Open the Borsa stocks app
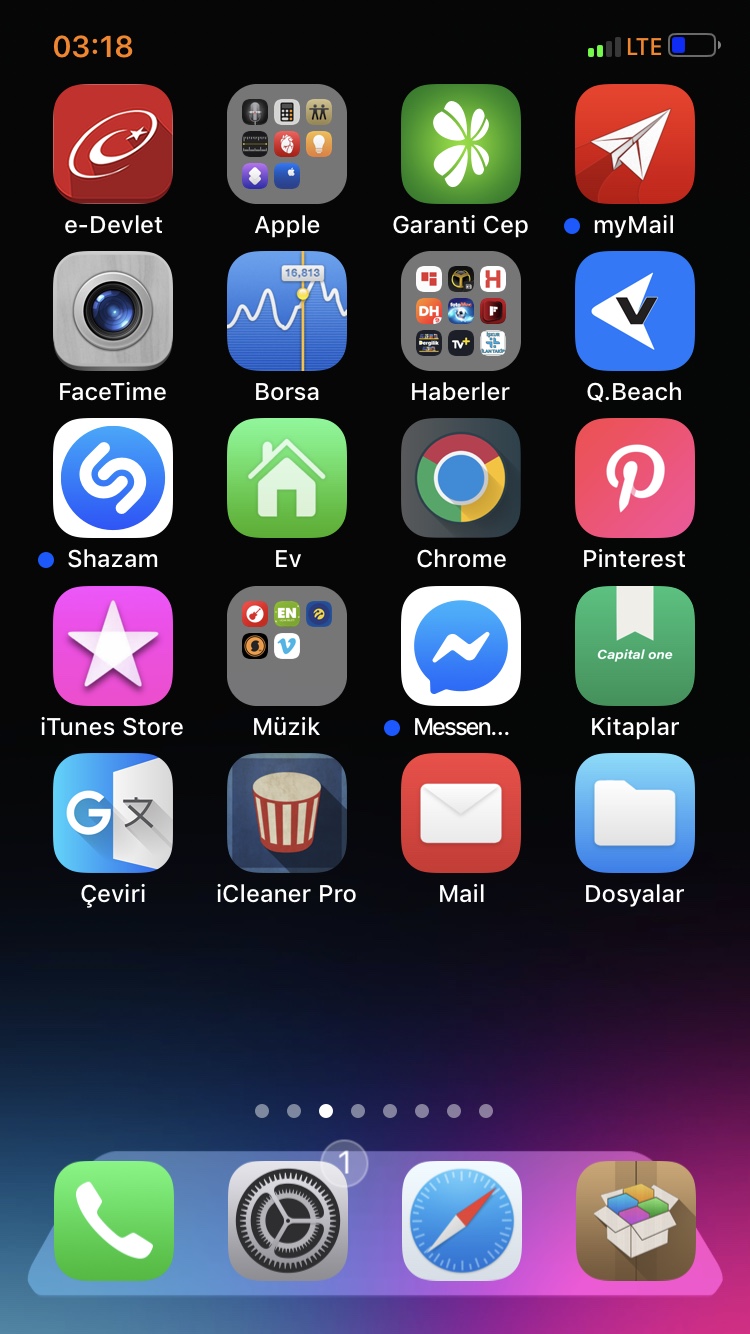The image size is (750, 1334). (x=287, y=311)
